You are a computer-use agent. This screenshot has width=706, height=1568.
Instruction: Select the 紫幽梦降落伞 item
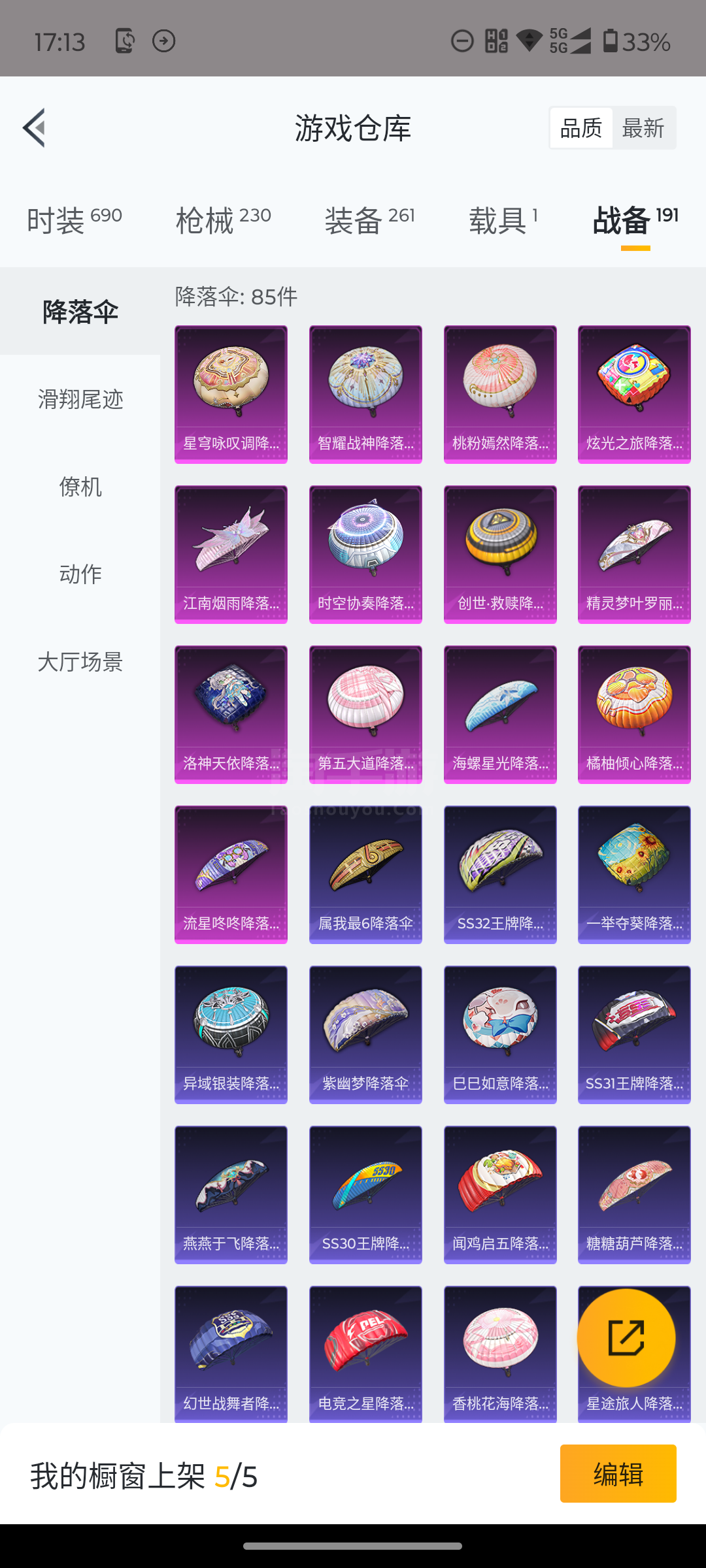pos(365,1035)
